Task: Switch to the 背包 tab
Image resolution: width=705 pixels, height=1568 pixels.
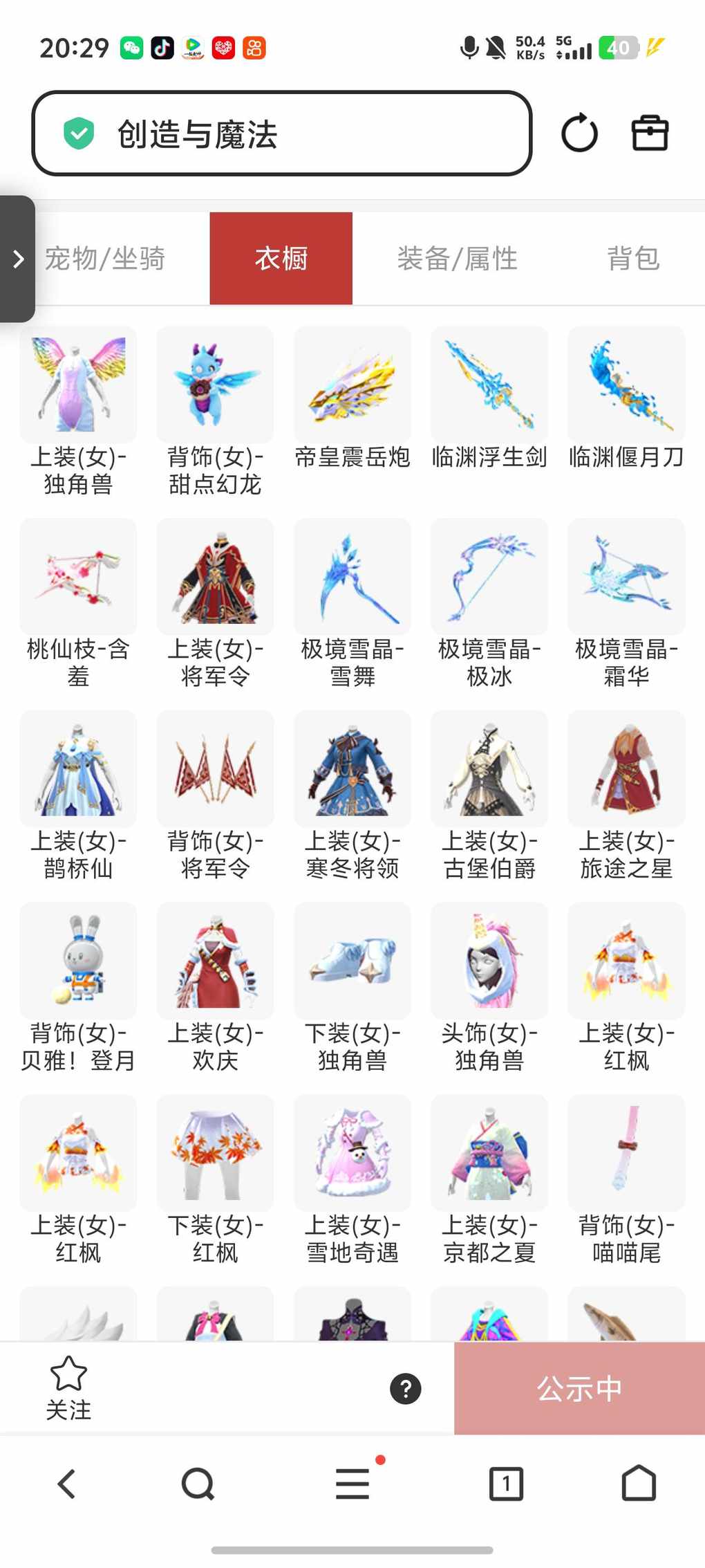Action: (632, 259)
